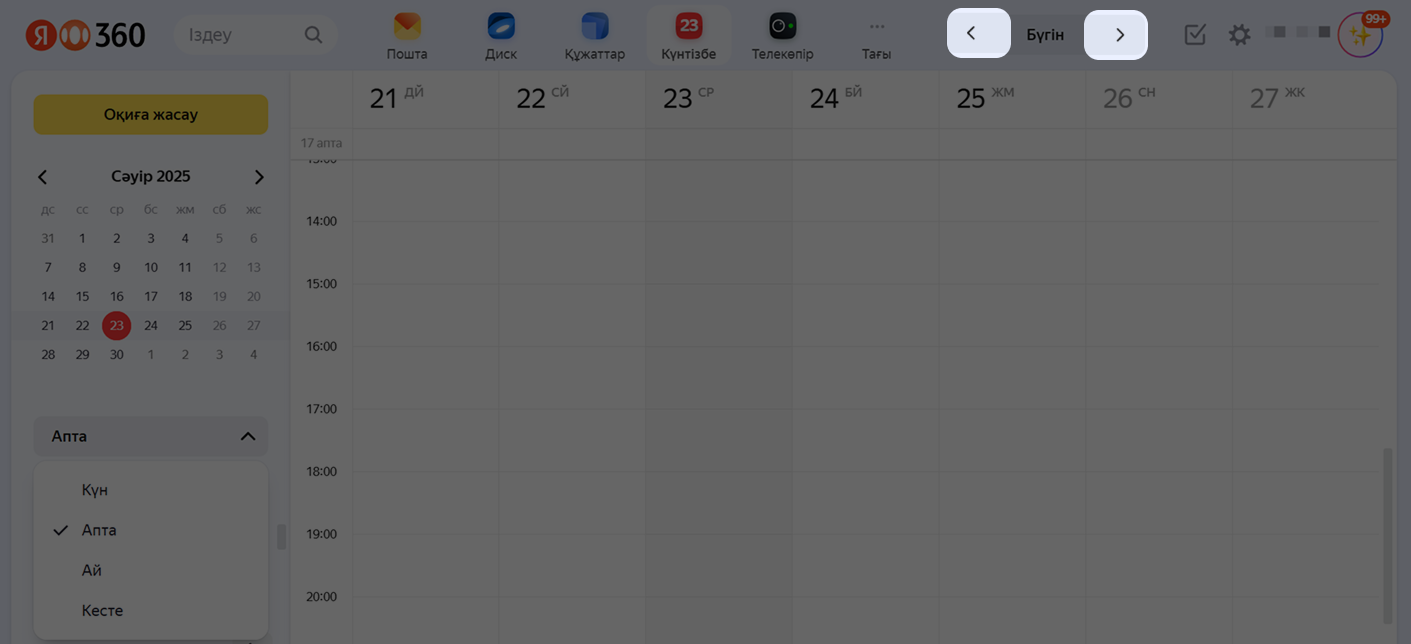Jump to today with Бүгін

coord(1045,35)
